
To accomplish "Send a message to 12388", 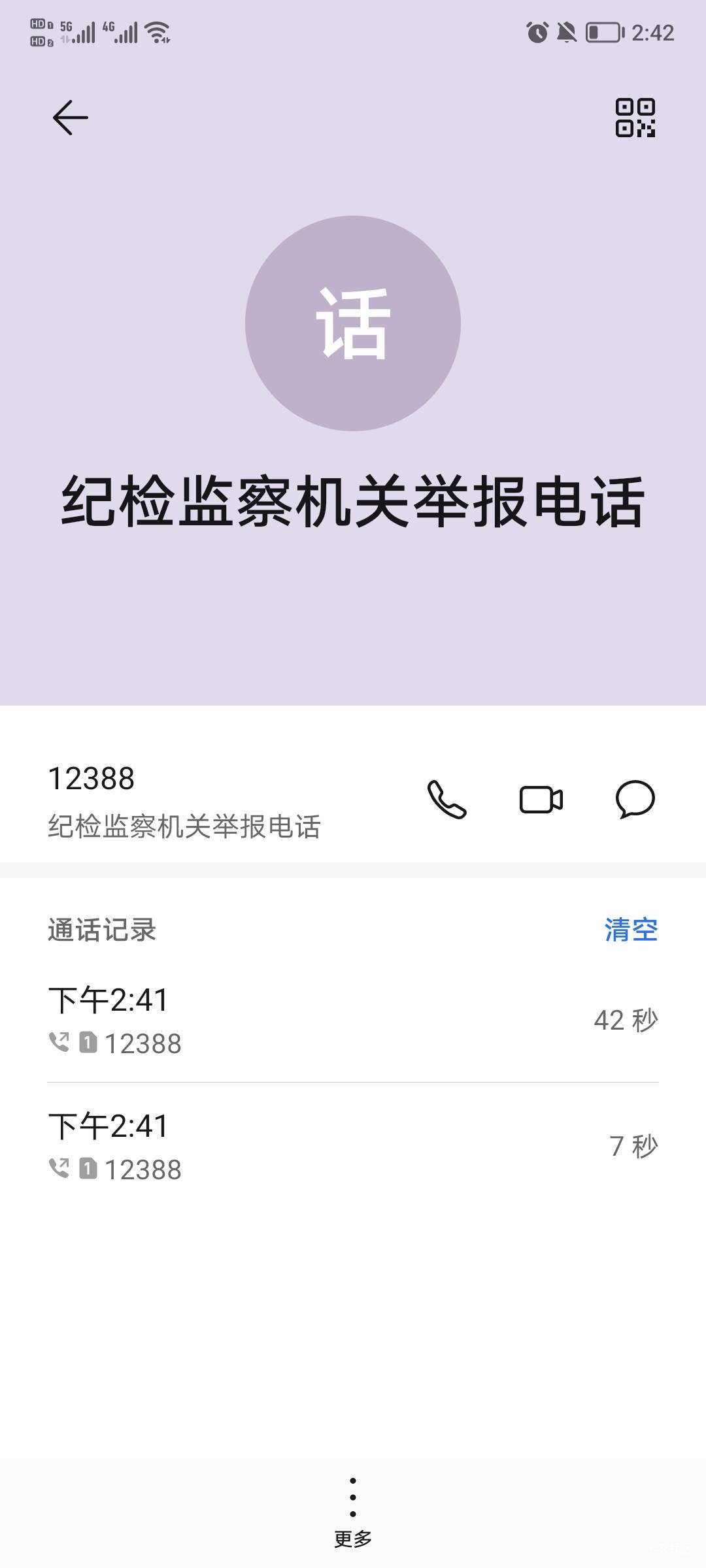I will pos(635,799).
